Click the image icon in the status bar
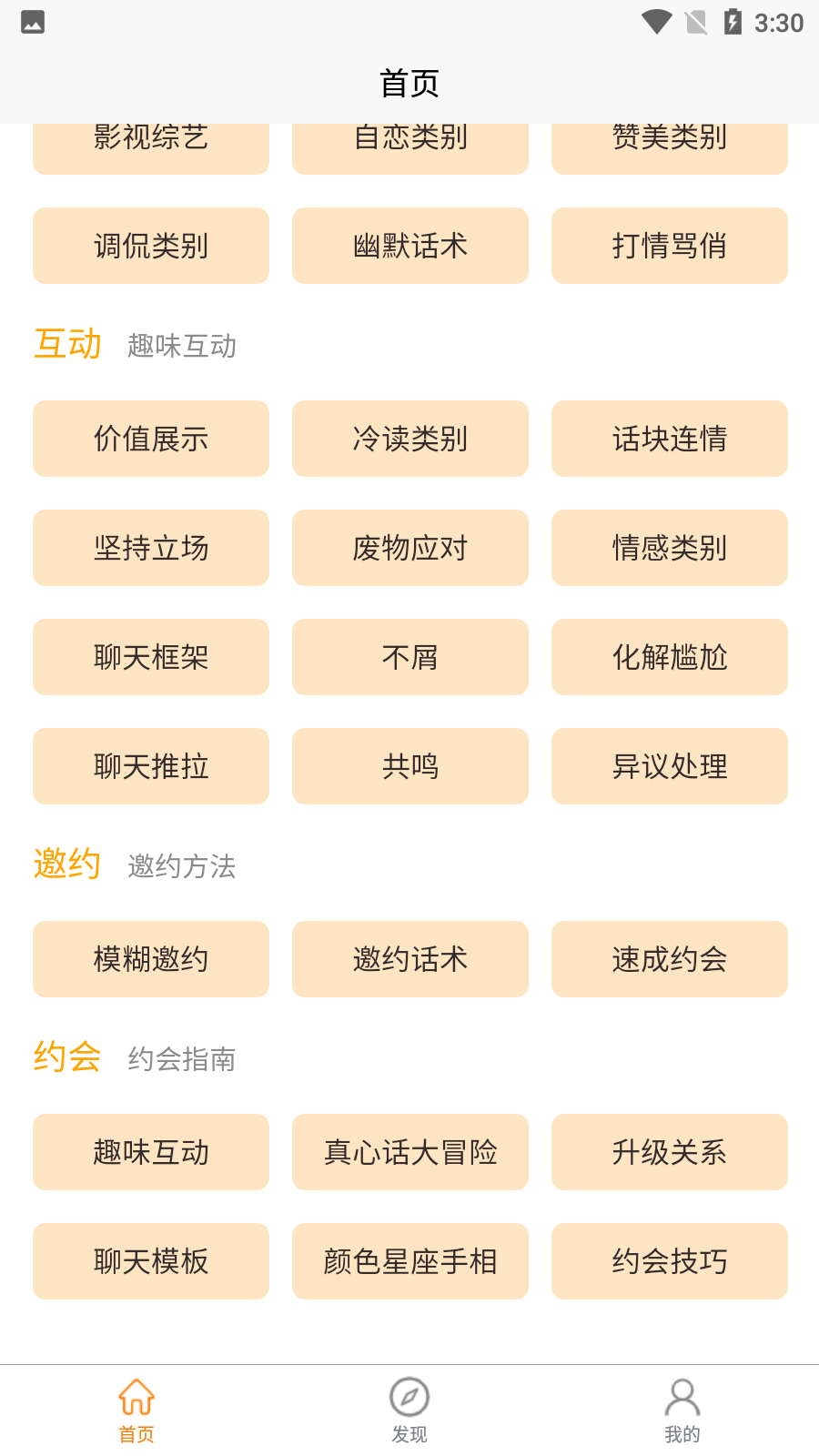 (x=32, y=20)
